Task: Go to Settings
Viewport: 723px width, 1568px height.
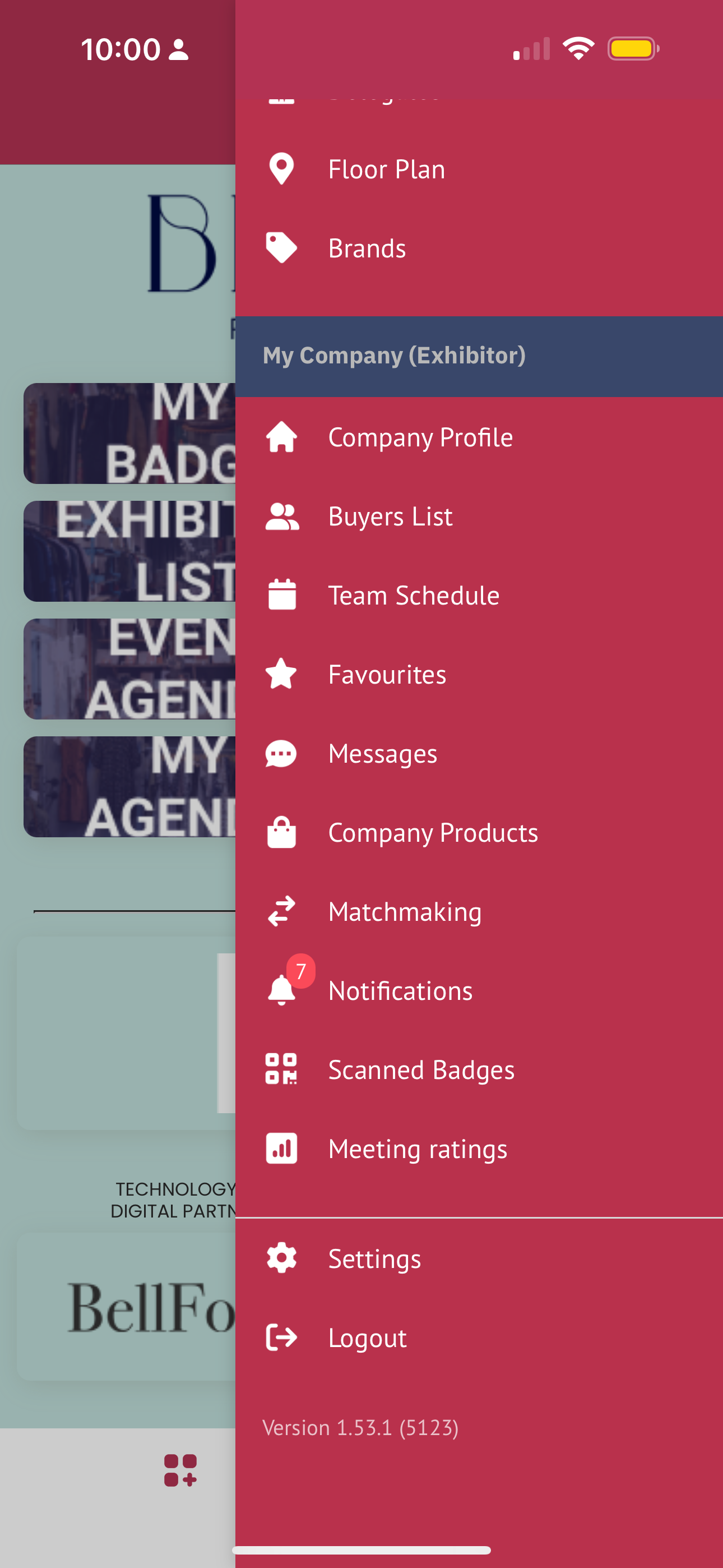Action: click(374, 1259)
